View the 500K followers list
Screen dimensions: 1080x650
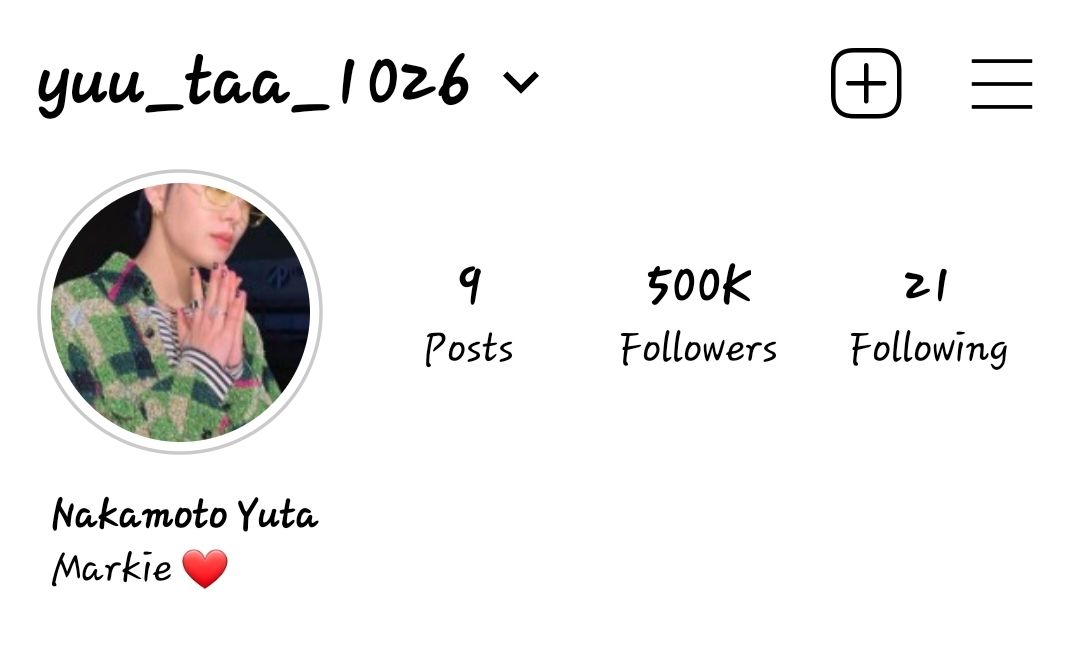pyautogui.click(x=698, y=315)
